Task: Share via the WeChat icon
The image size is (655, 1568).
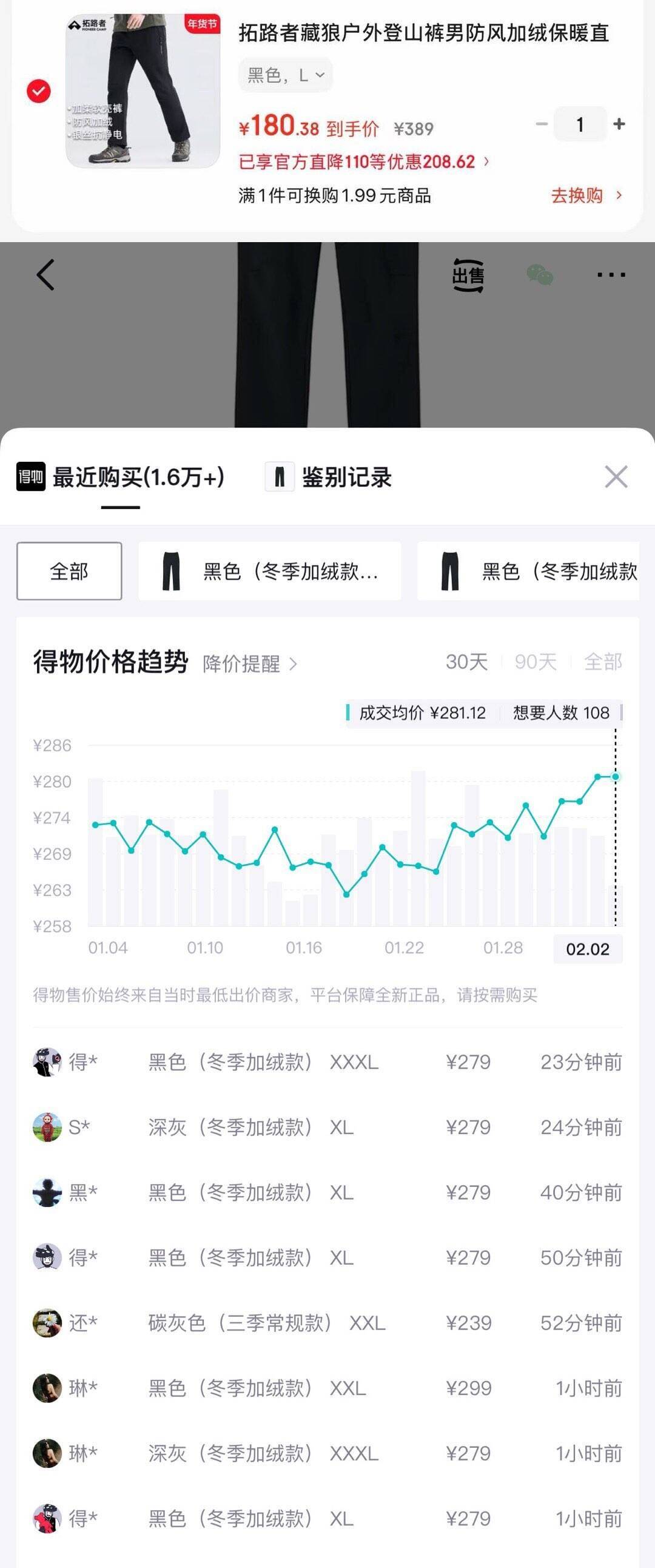Action: coord(539,275)
